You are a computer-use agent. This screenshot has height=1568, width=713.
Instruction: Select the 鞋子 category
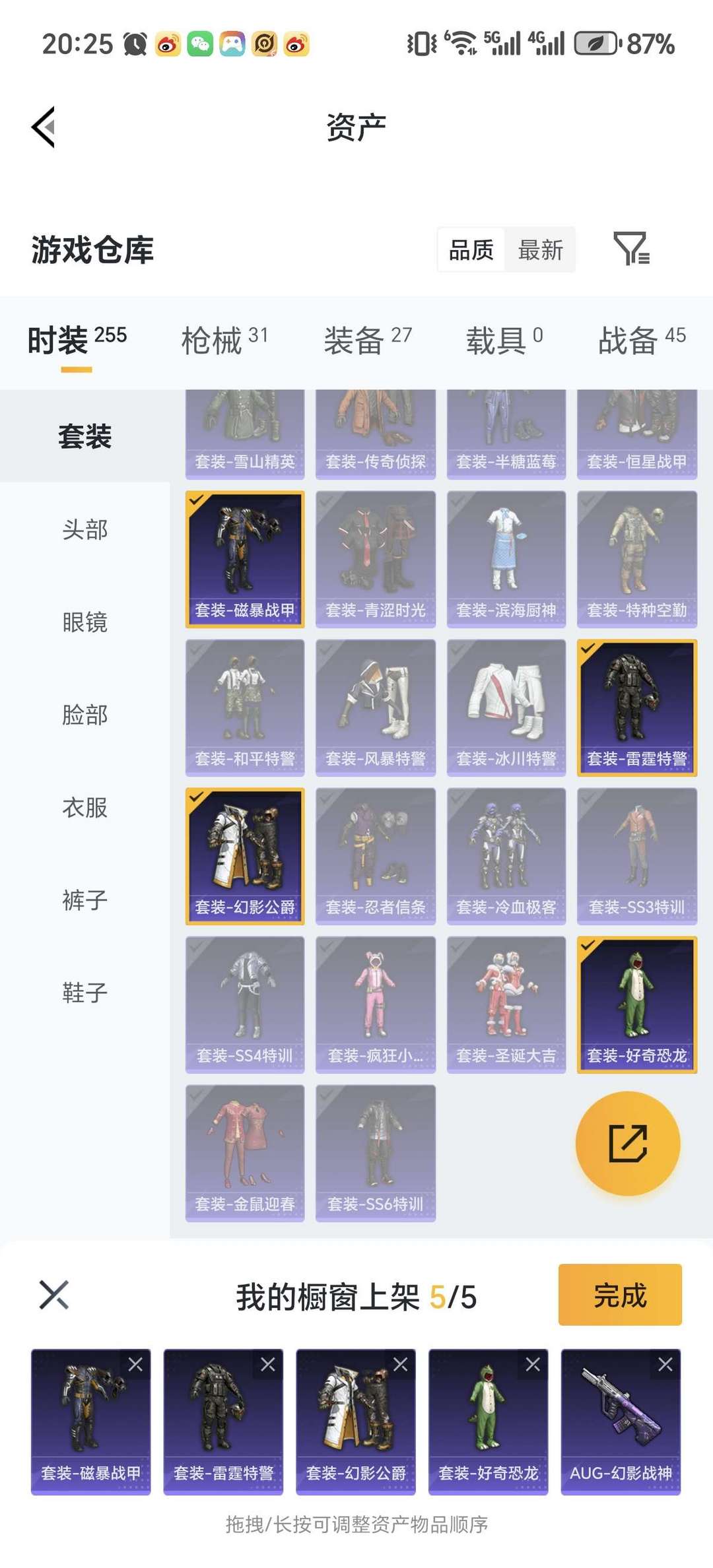click(85, 992)
